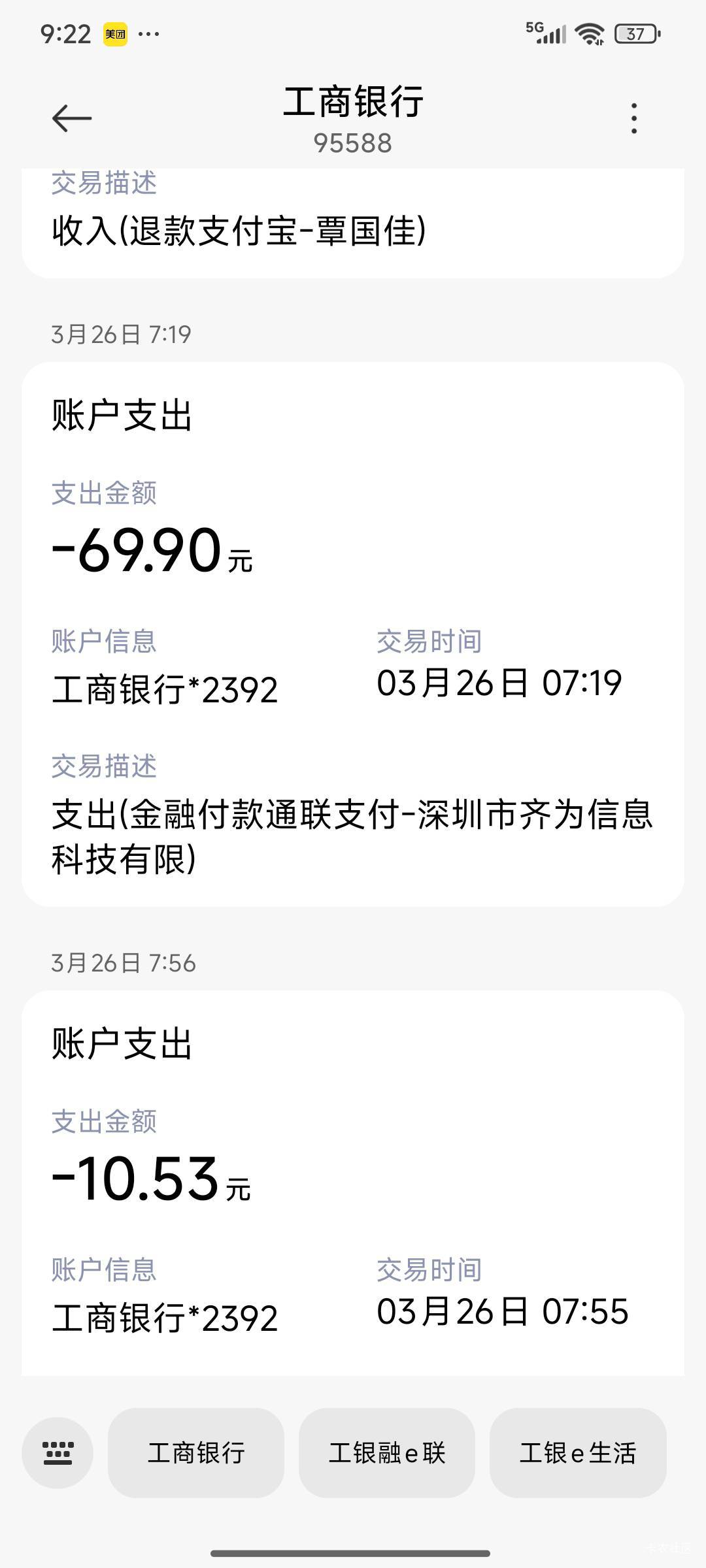
Task: Switch to the keyboard input mode
Action: click(x=58, y=1453)
